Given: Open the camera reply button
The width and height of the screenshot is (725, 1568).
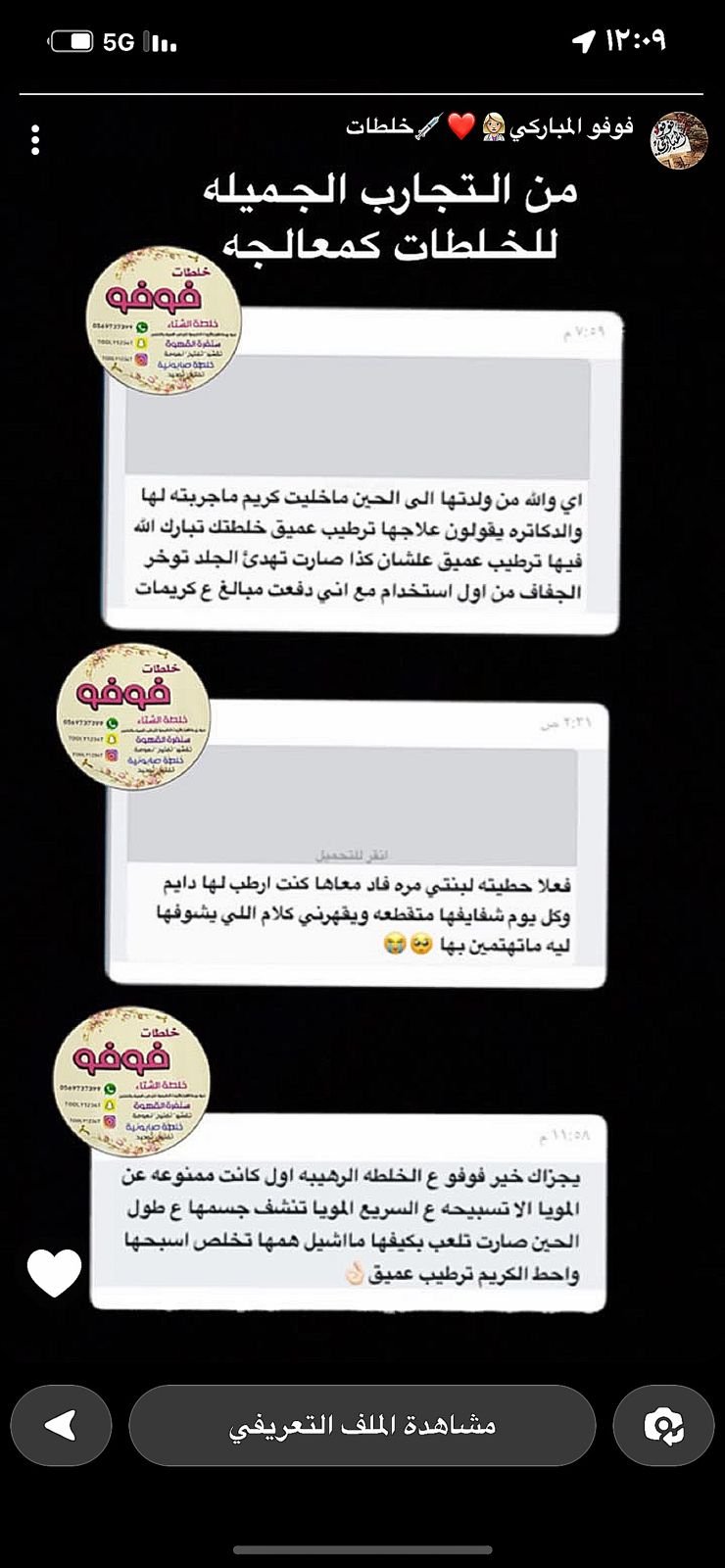Looking at the screenshot, I should coord(663,1425).
